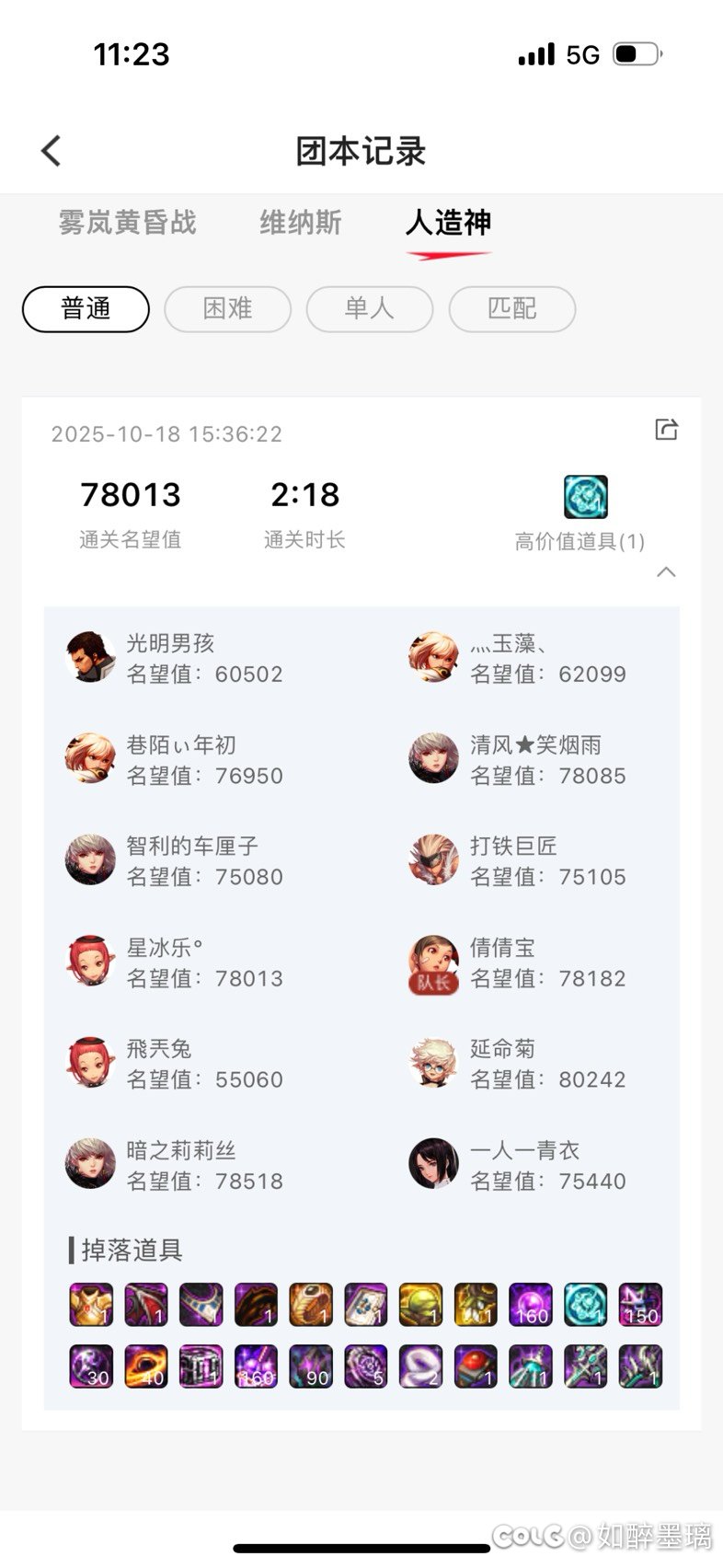This screenshot has width=723, height=1568.
Task: Filter records by 困难 mode
Action: (x=227, y=308)
